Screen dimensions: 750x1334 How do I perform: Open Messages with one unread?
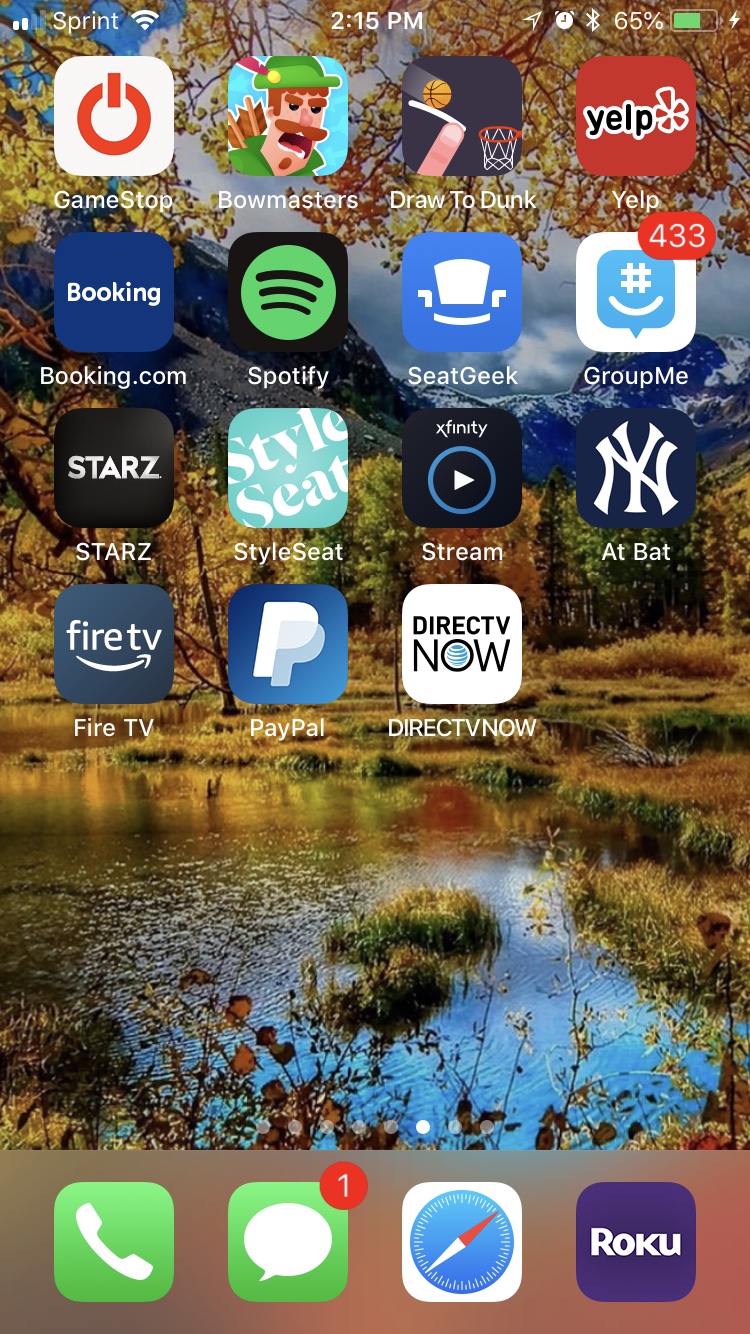tap(288, 1242)
